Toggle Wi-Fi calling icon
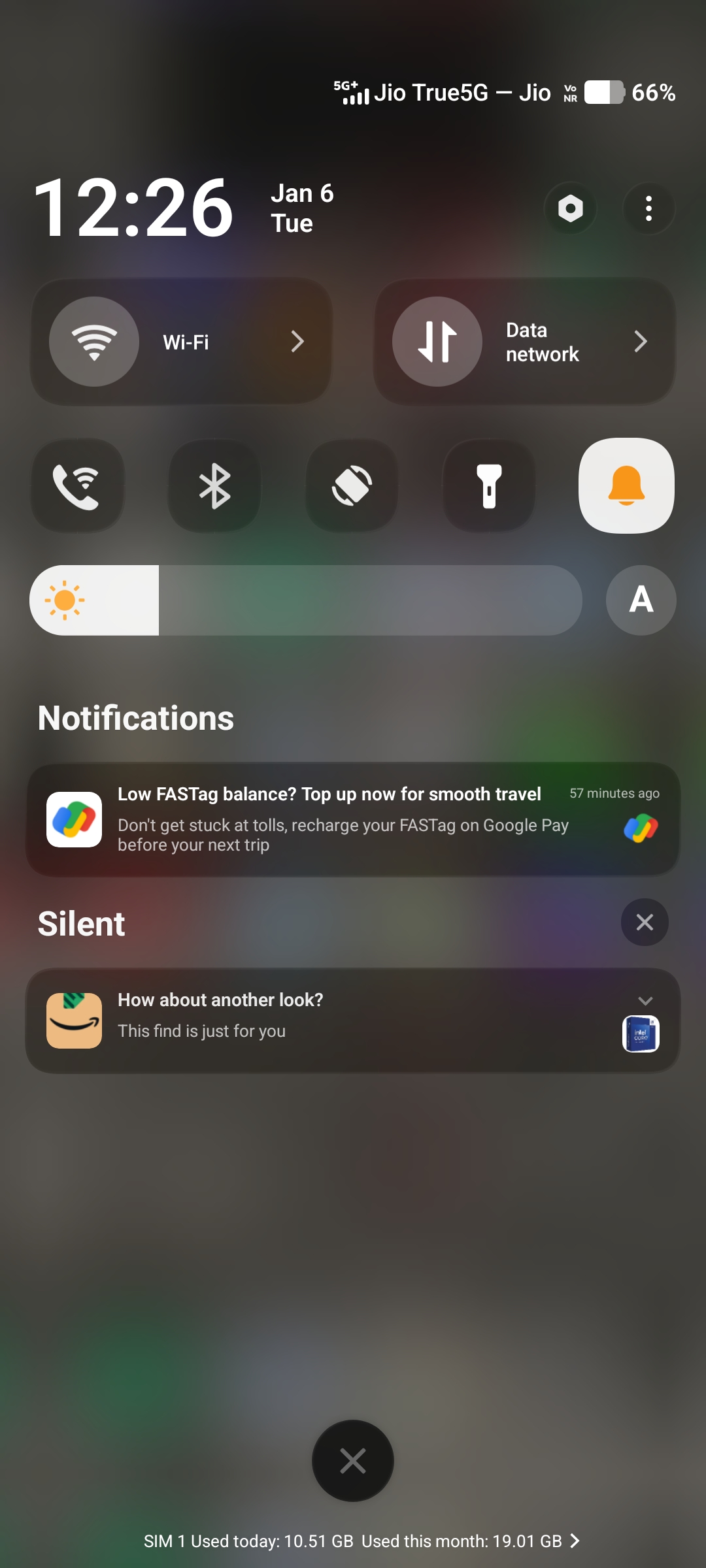The width and height of the screenshot is (706, 1568). (77, 485)
